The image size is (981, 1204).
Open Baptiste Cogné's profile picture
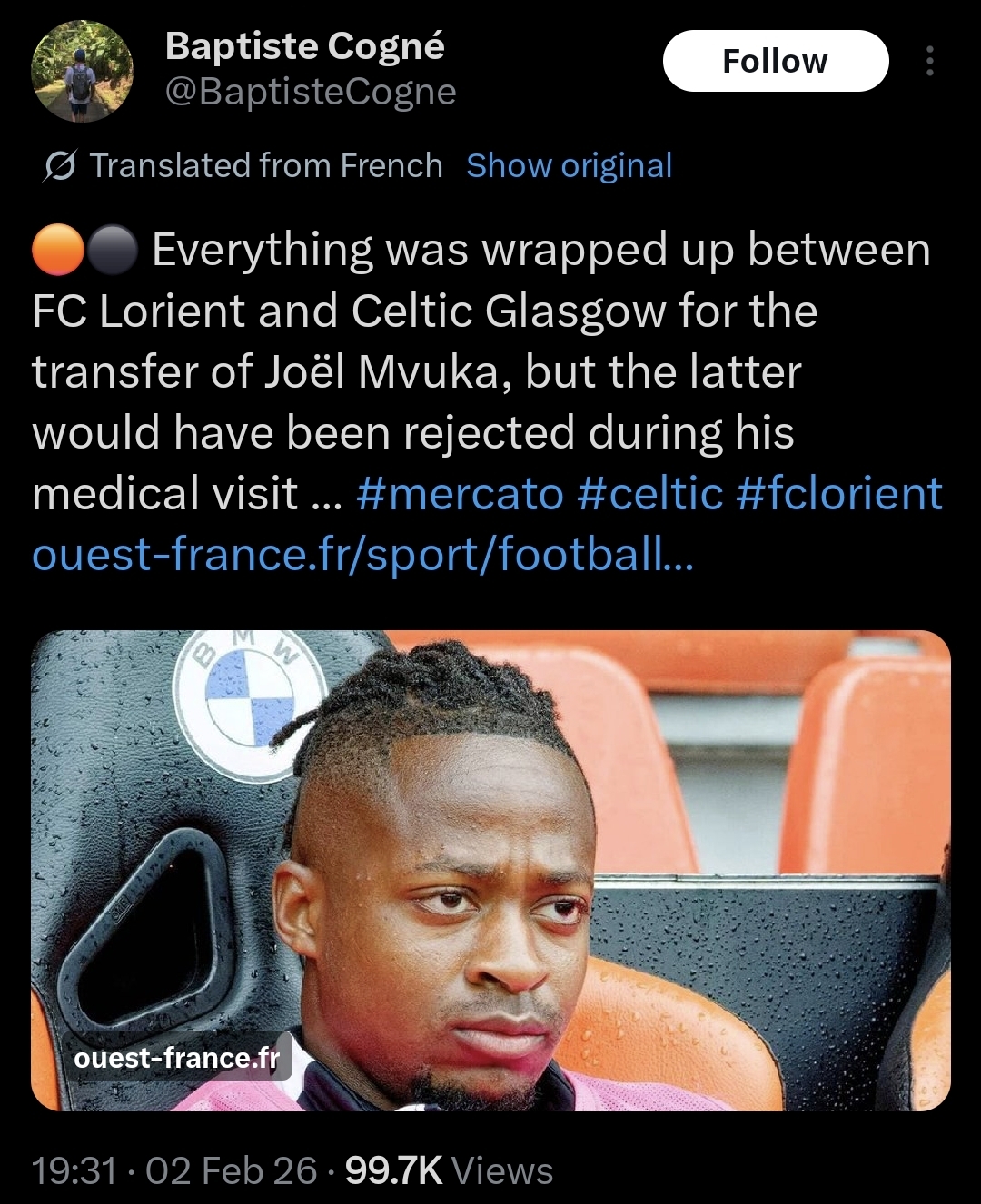[x=82, y=71]
